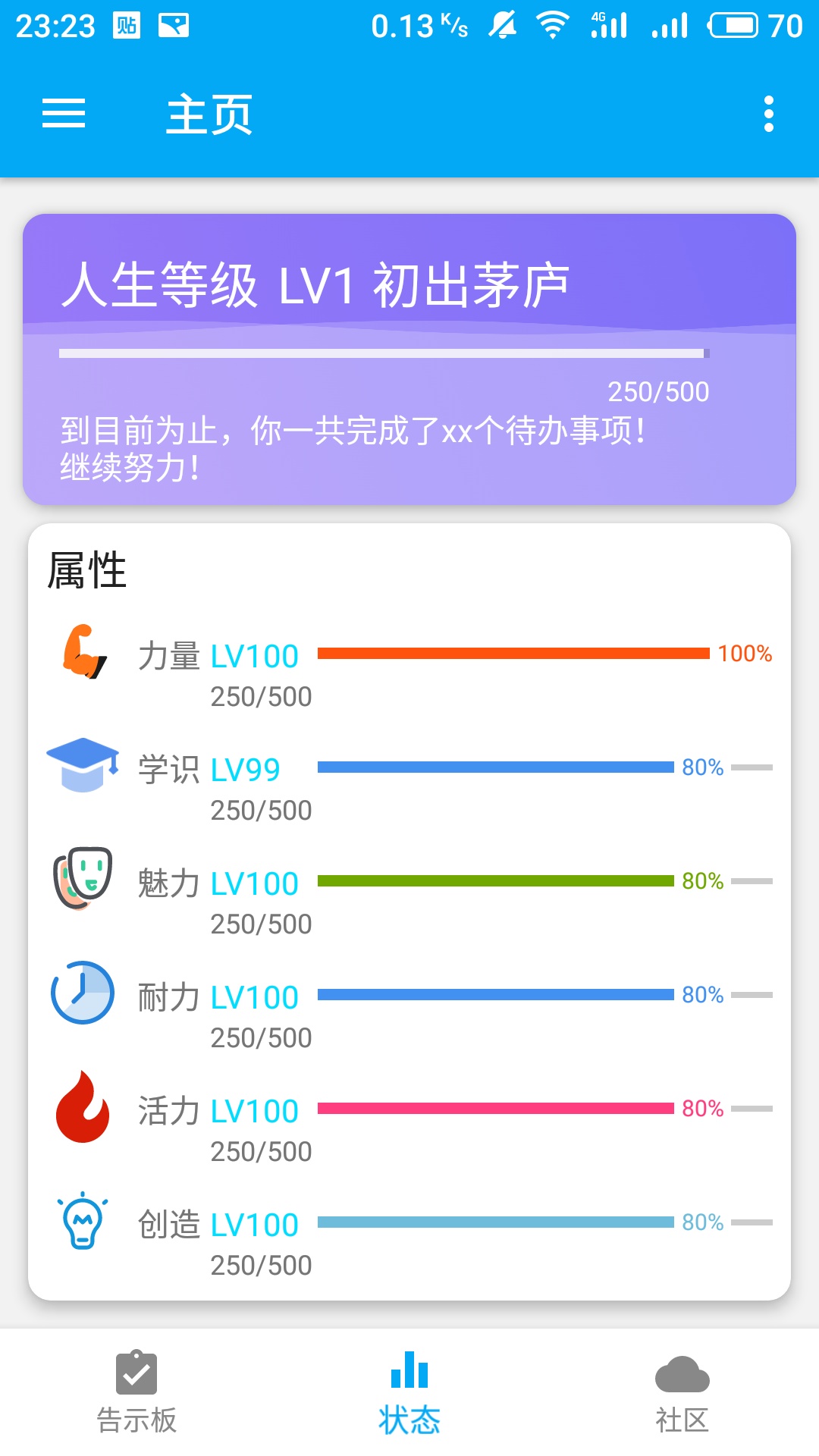The width and height of the screenshot is (819, 1456).
Task: Select the 状态 tab
Action: tap(409, 1392)
